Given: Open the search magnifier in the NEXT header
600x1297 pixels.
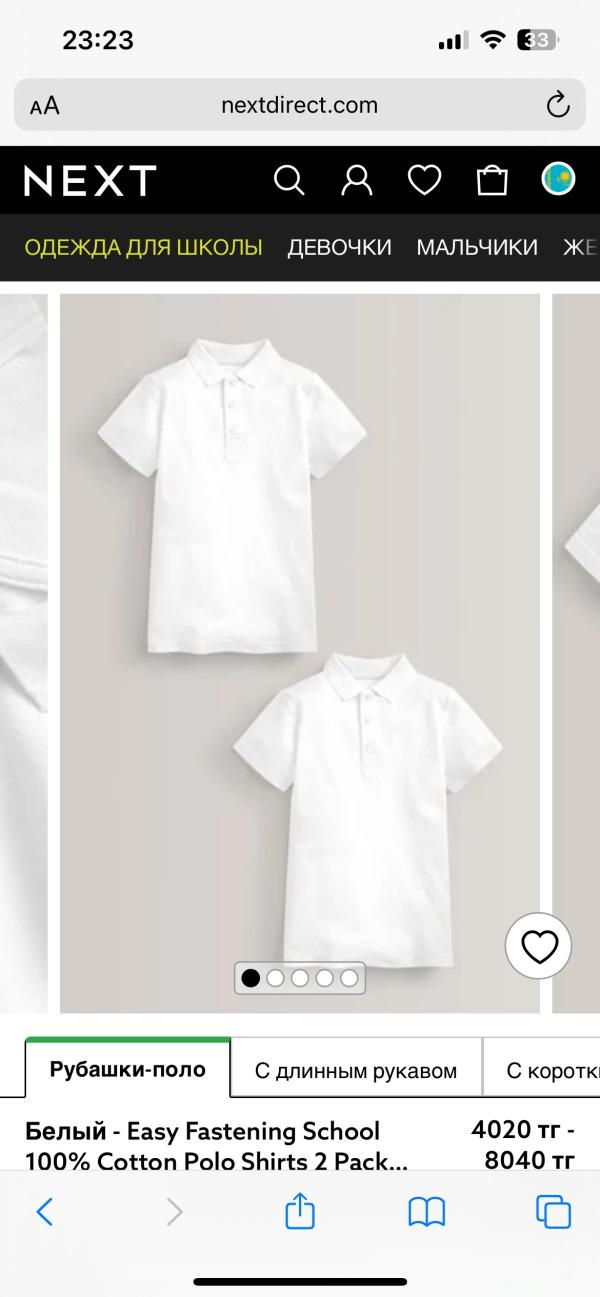Looking at the screenshot, I should click(x=289, y=180).
